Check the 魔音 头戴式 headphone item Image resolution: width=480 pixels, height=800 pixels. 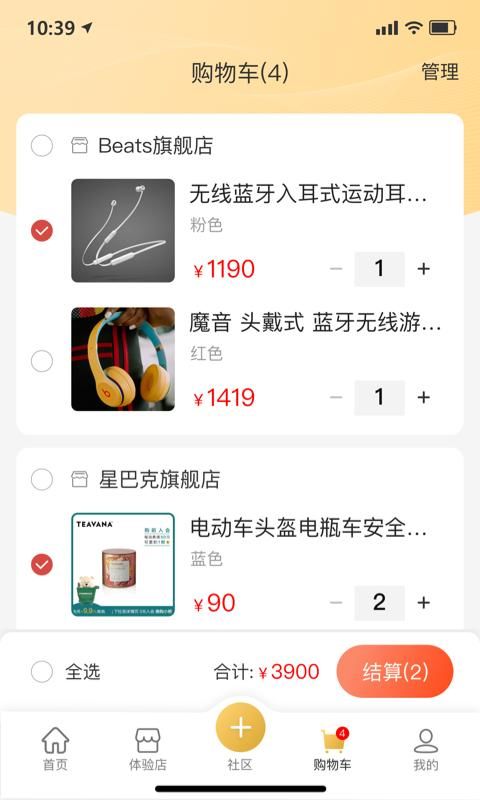point(42,361)
